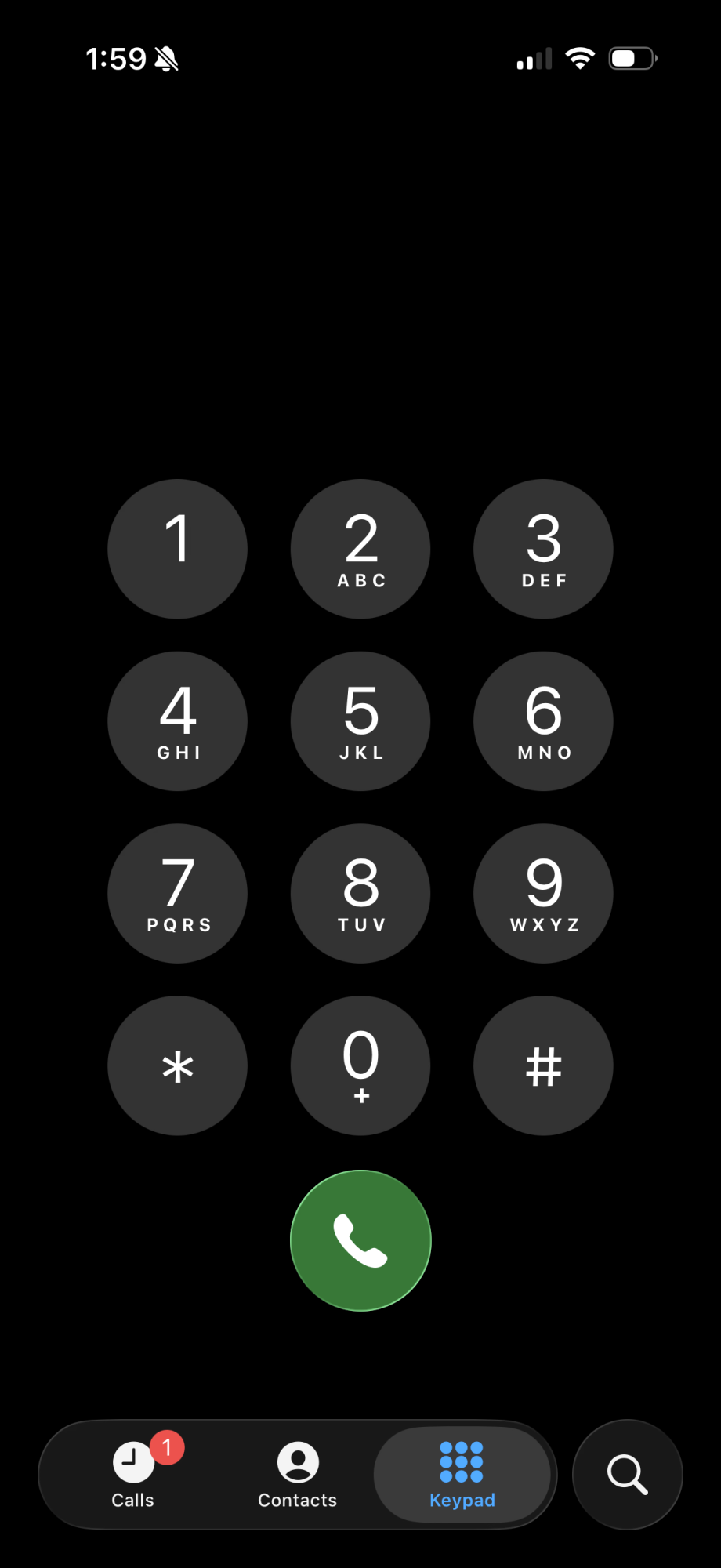721x1568 pixels.
Task: Tap the asterisk key
Action: [177, 1065]
